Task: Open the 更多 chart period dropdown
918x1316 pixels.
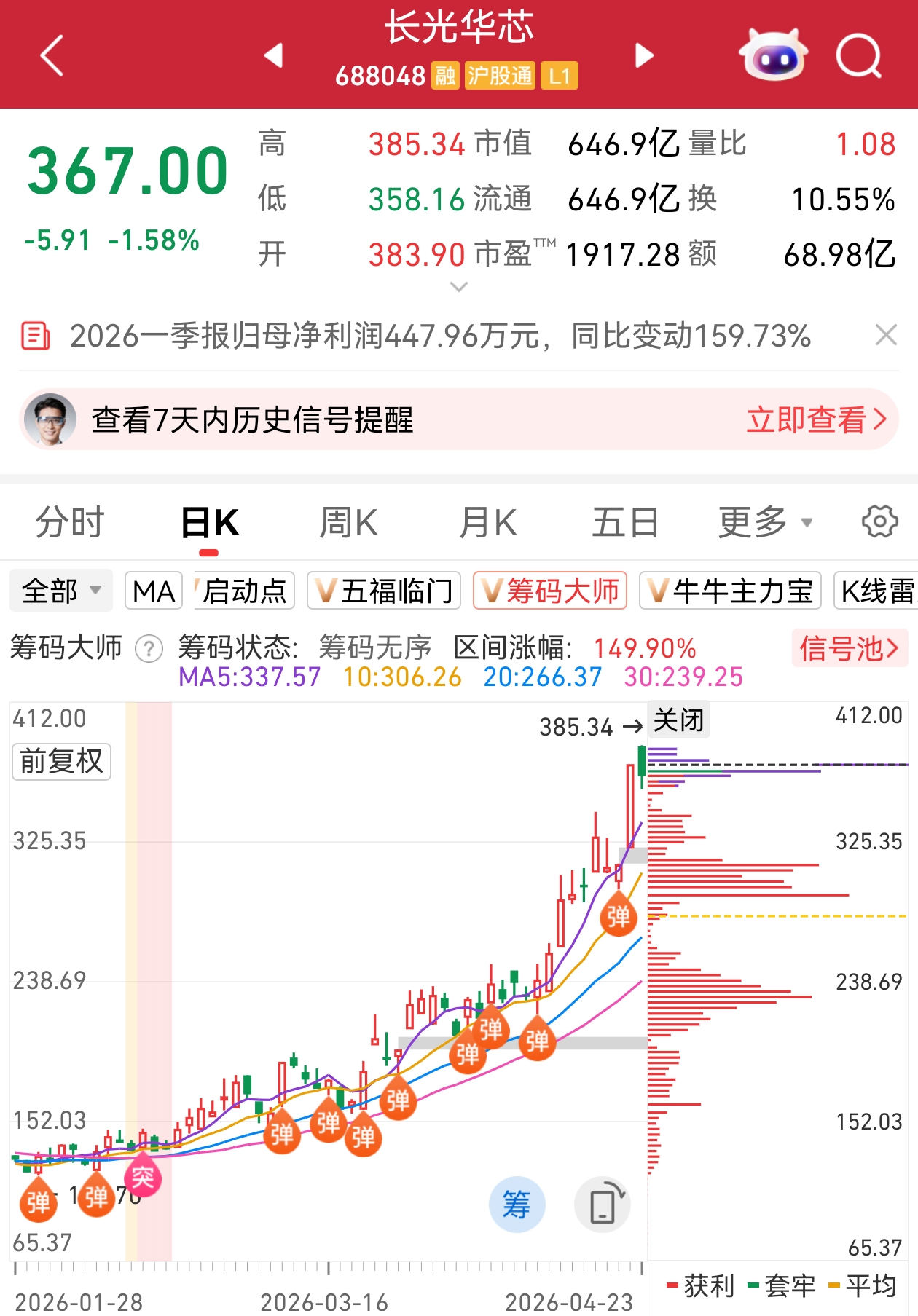Action: pos(765,522)
